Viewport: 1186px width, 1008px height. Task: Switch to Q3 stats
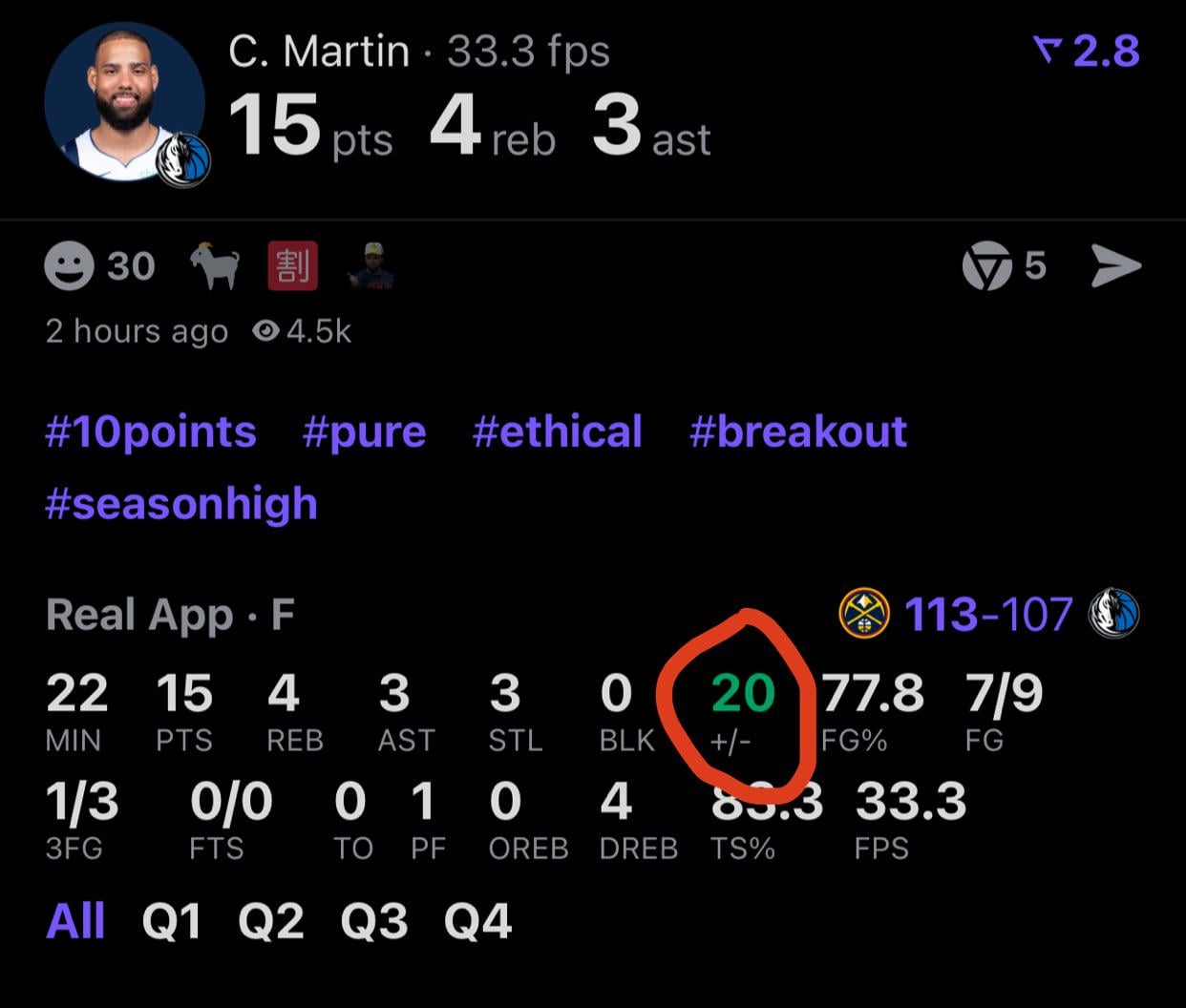point(374,922)
